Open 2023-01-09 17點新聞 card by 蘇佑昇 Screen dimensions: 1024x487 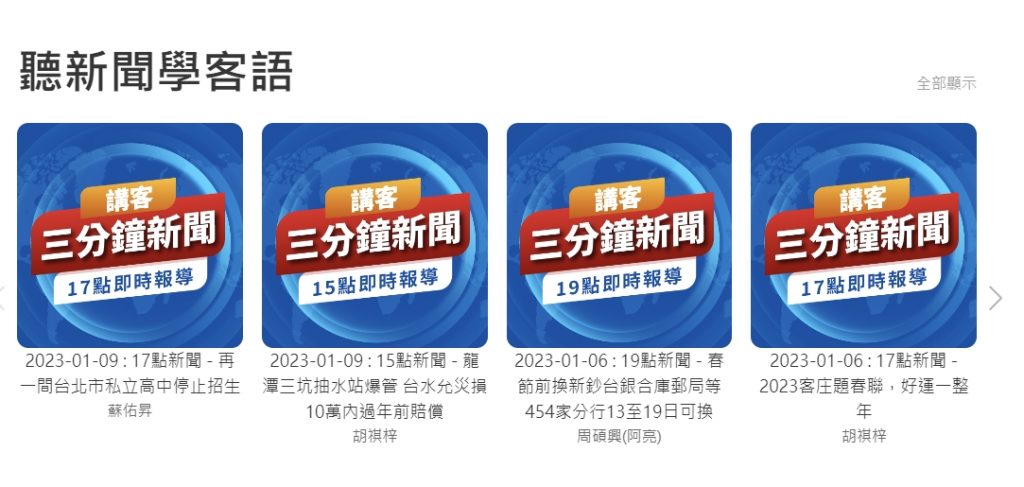click(130, 236)
